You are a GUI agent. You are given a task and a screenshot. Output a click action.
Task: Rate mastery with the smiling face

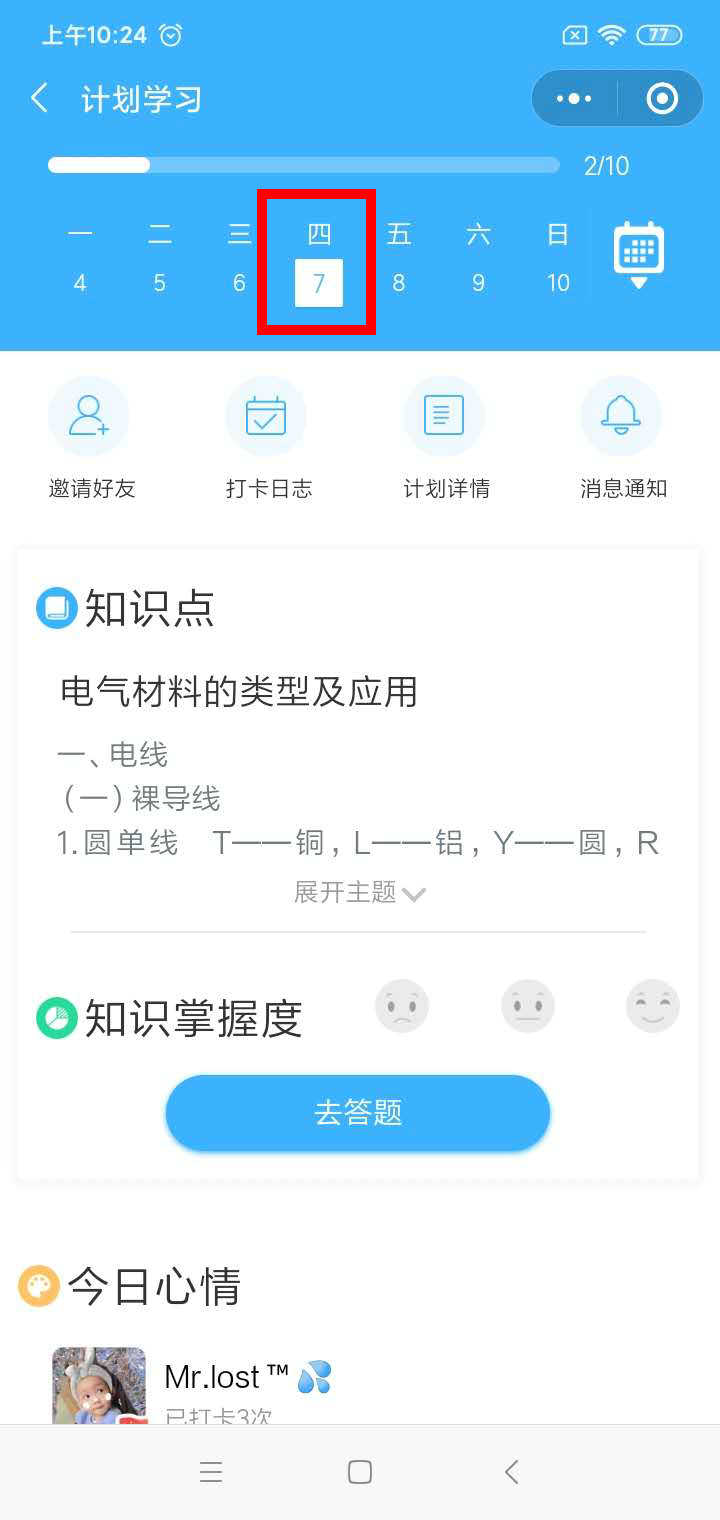tap(652, 1006)
